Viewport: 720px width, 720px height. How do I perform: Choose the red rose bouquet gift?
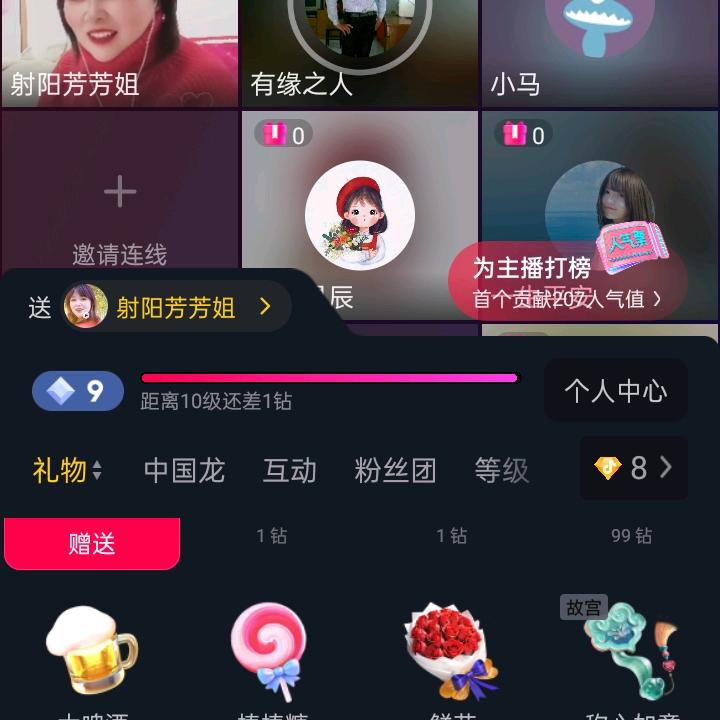pos(450,650)
